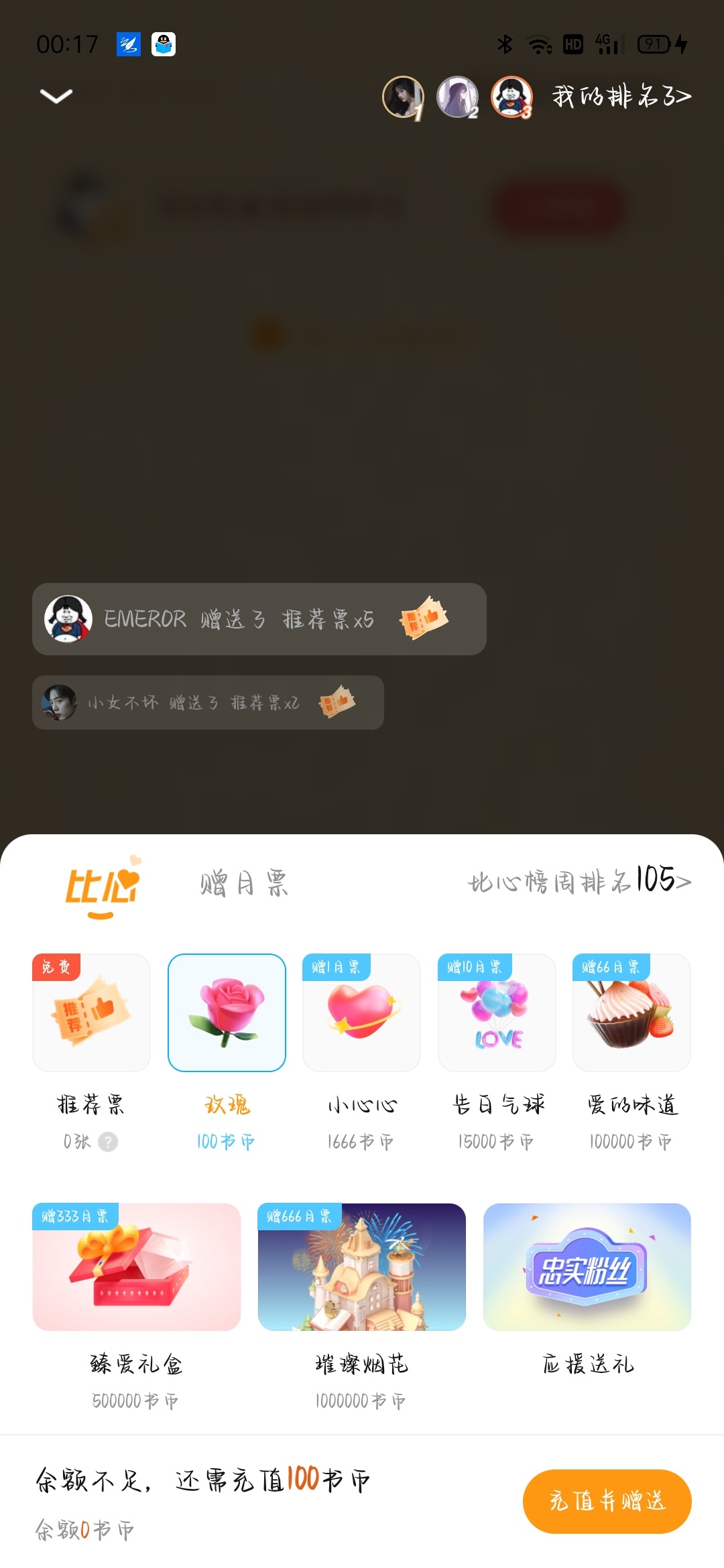Select the 璀璨烟花 gift
The width and height of the screenshot is (724, 1568).
point(362,1267)
